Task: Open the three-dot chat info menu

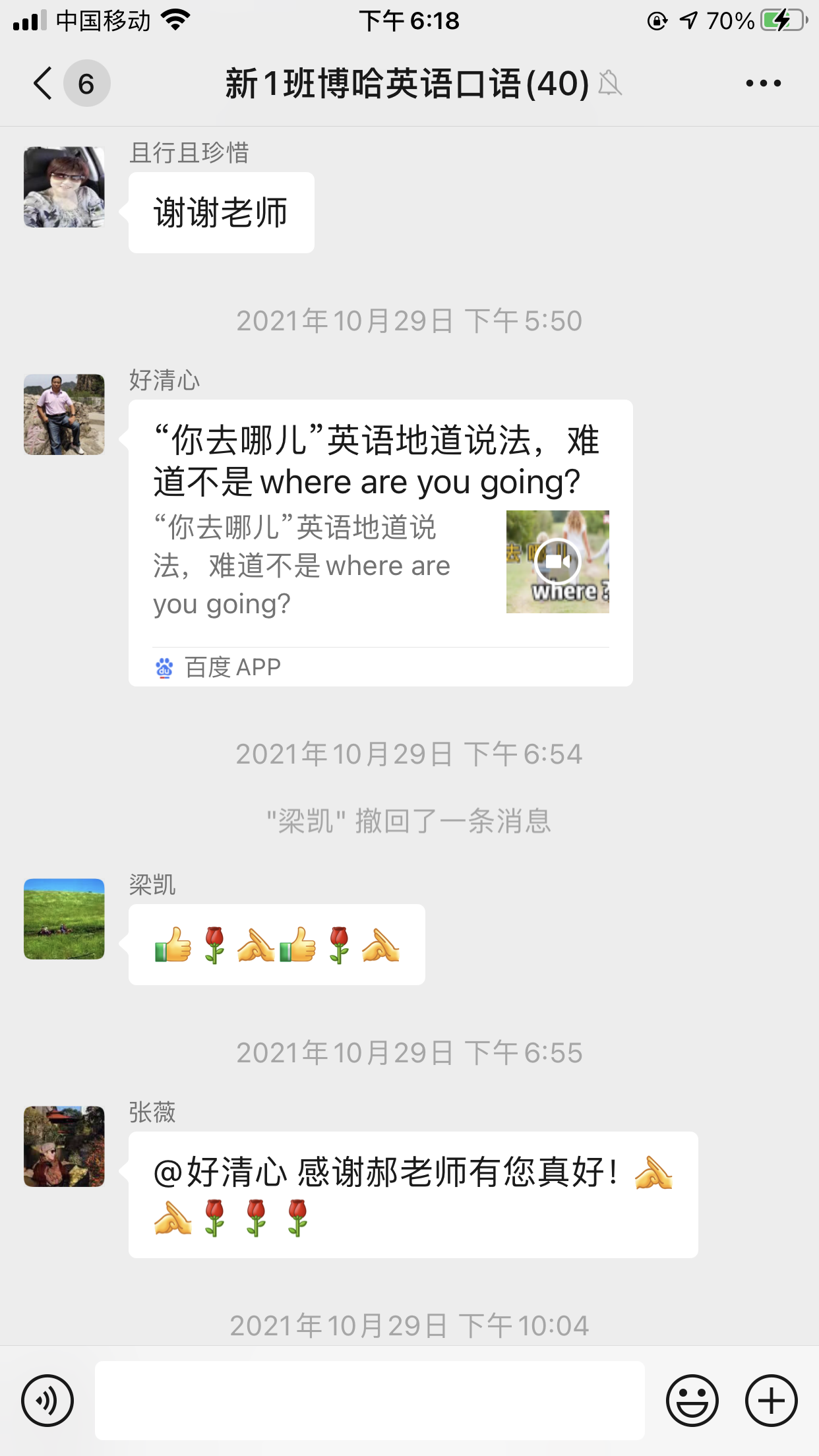Action: pos(763,84)
